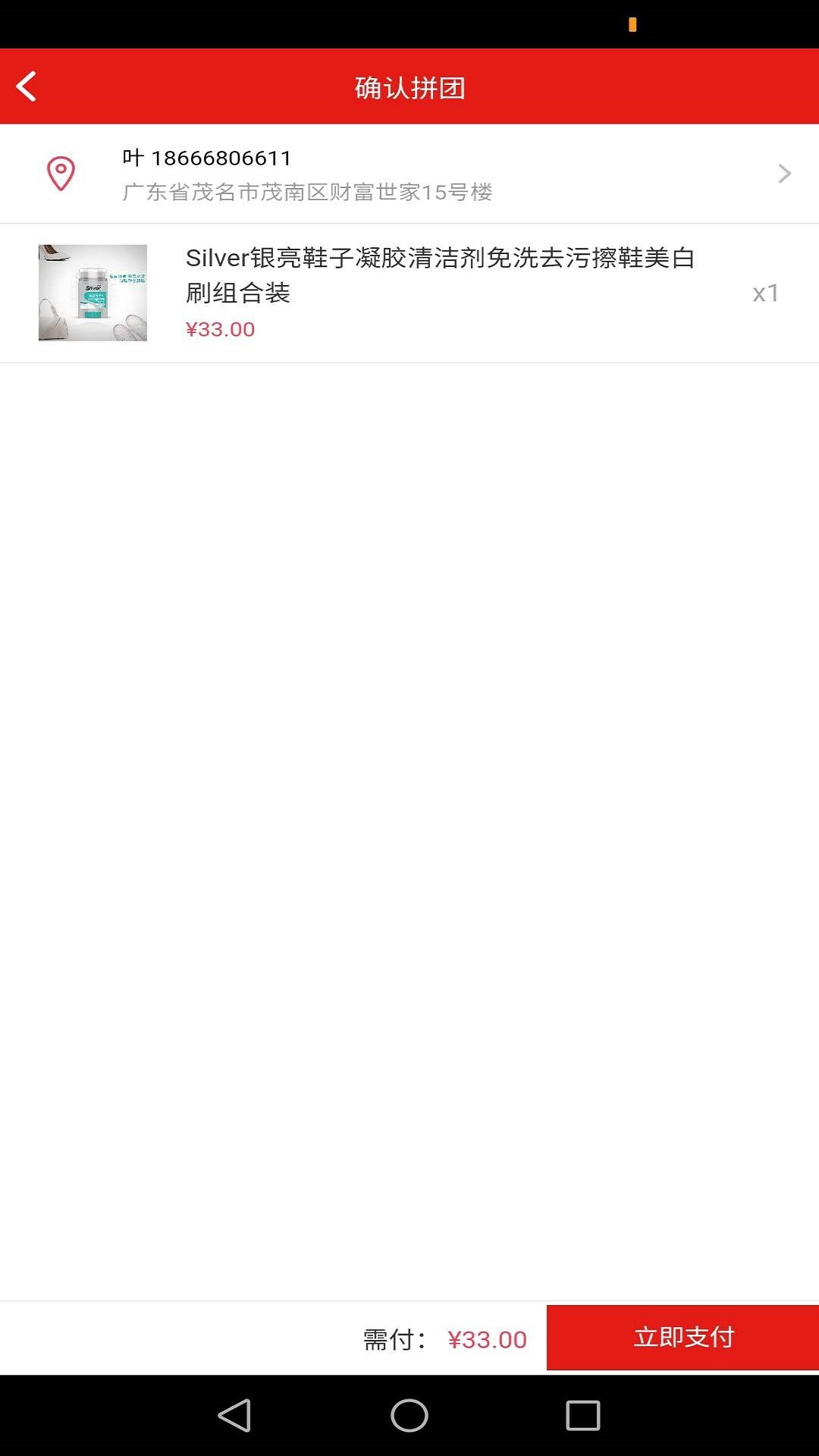
Task: Tap 立即支付 to pay now
Action: coord(682,1338)
